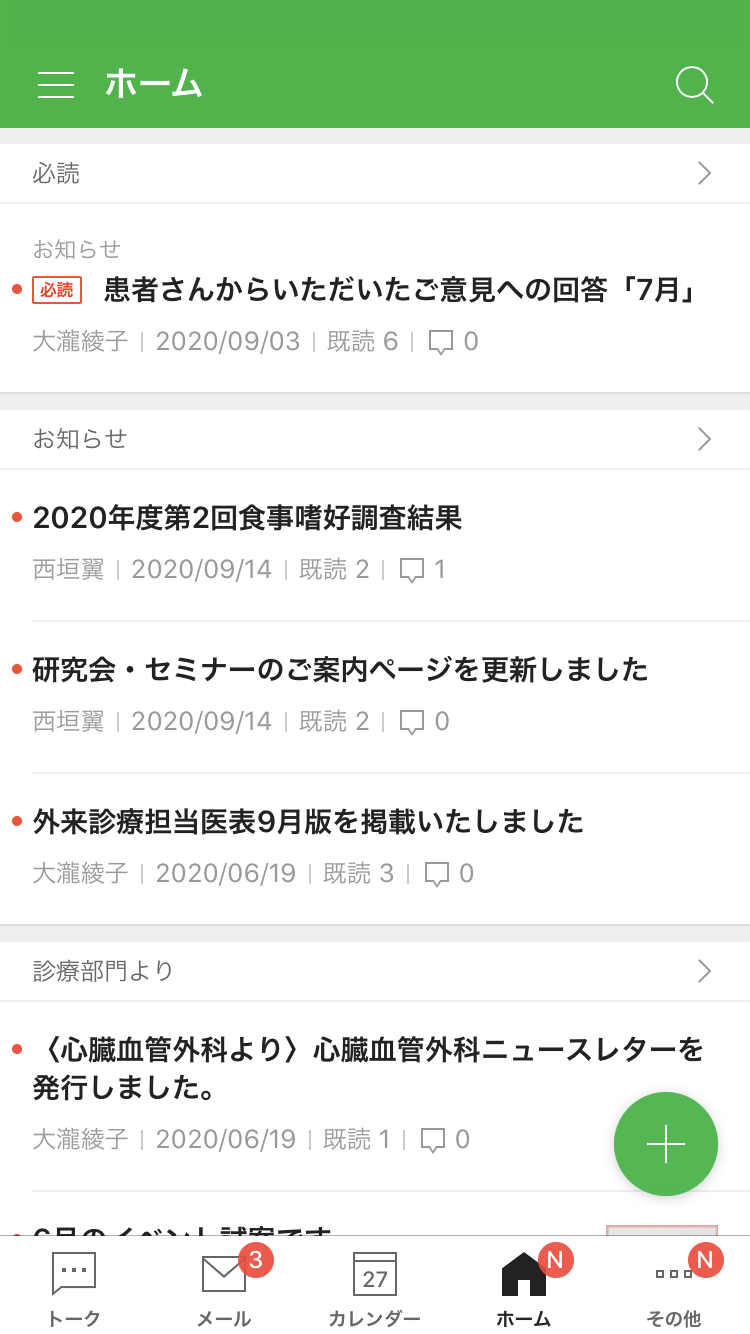Select the ホーム tab
750x1334 pixels.
524,1288
